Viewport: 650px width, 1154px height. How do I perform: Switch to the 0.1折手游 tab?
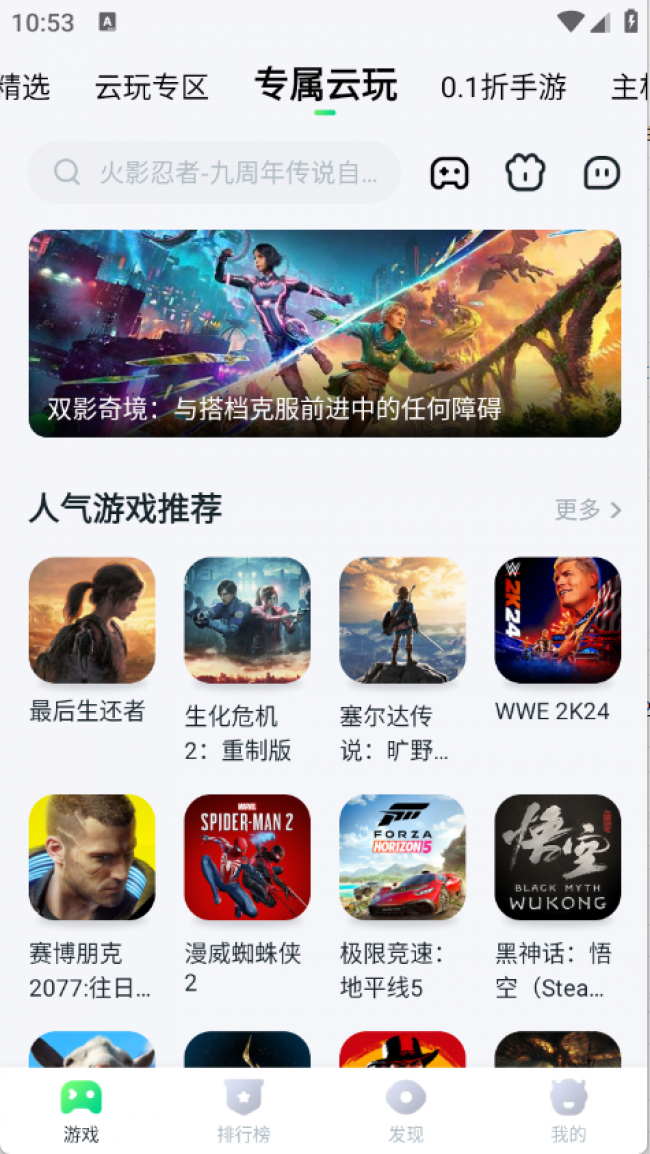[503, 87]
